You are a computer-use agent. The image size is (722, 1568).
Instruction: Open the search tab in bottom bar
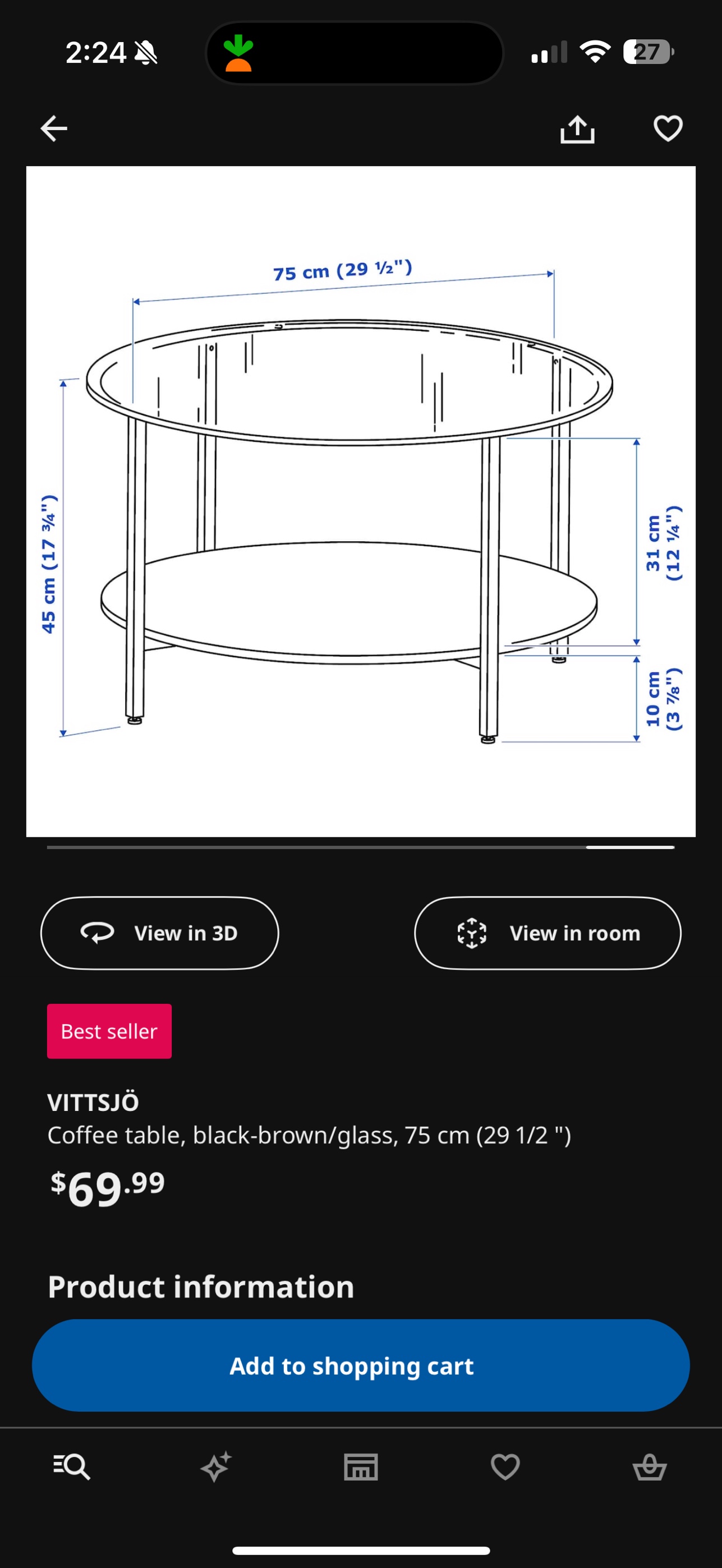pos(72,1467)
